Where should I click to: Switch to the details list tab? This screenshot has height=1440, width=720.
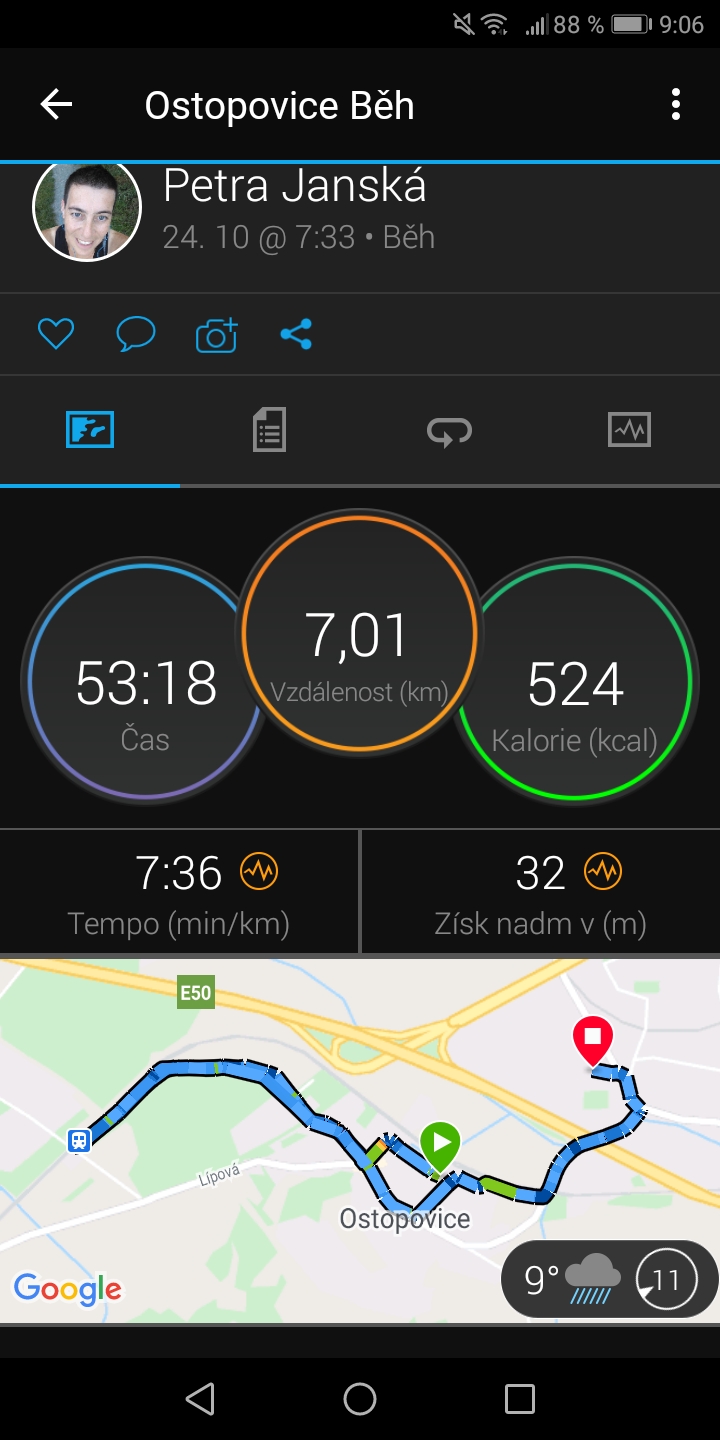click(x=269, y=430)
